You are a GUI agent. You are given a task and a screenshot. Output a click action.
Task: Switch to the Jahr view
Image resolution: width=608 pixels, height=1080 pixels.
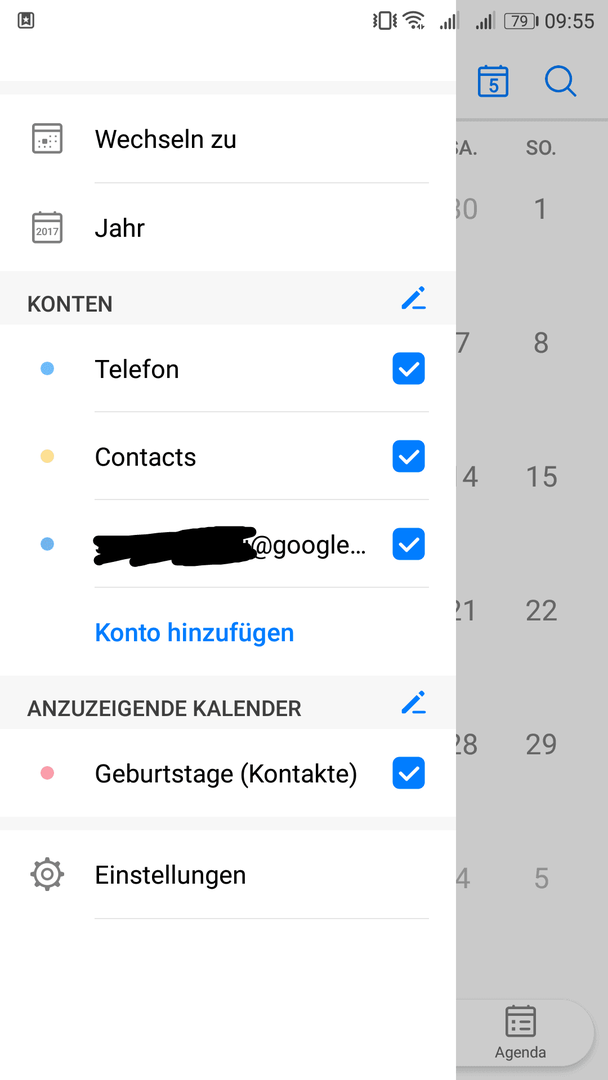click(228, 227)
